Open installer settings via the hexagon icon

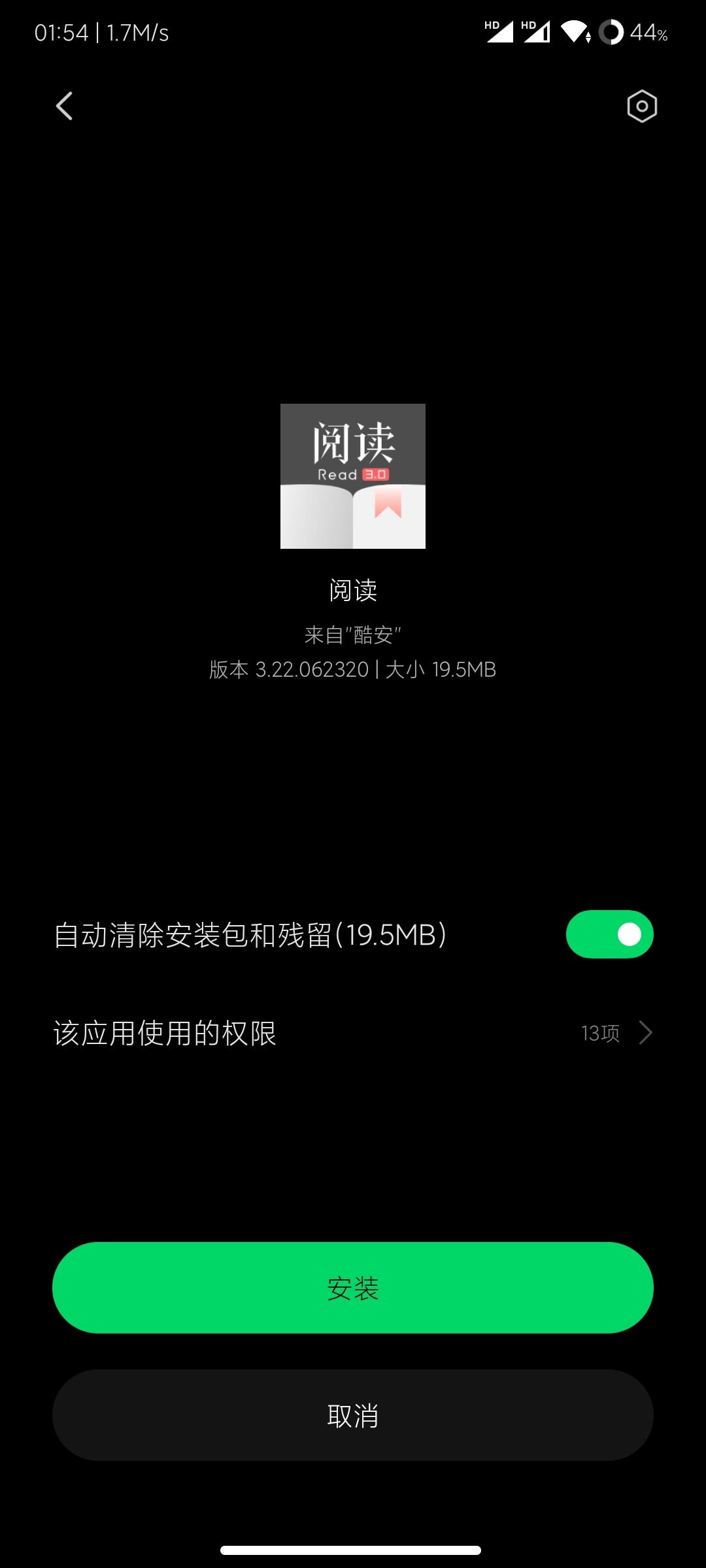[641, 106]
